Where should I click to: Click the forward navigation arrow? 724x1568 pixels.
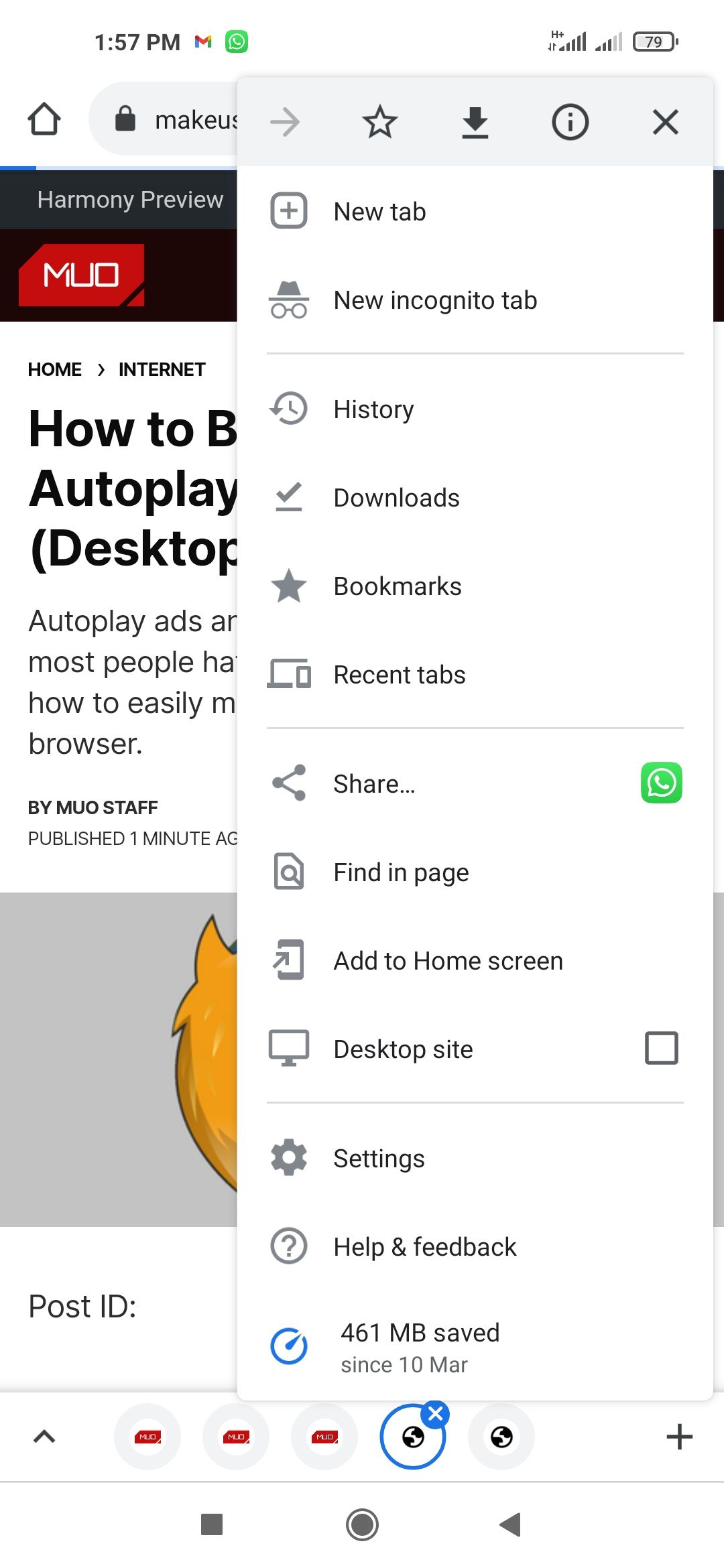(284, 122)
